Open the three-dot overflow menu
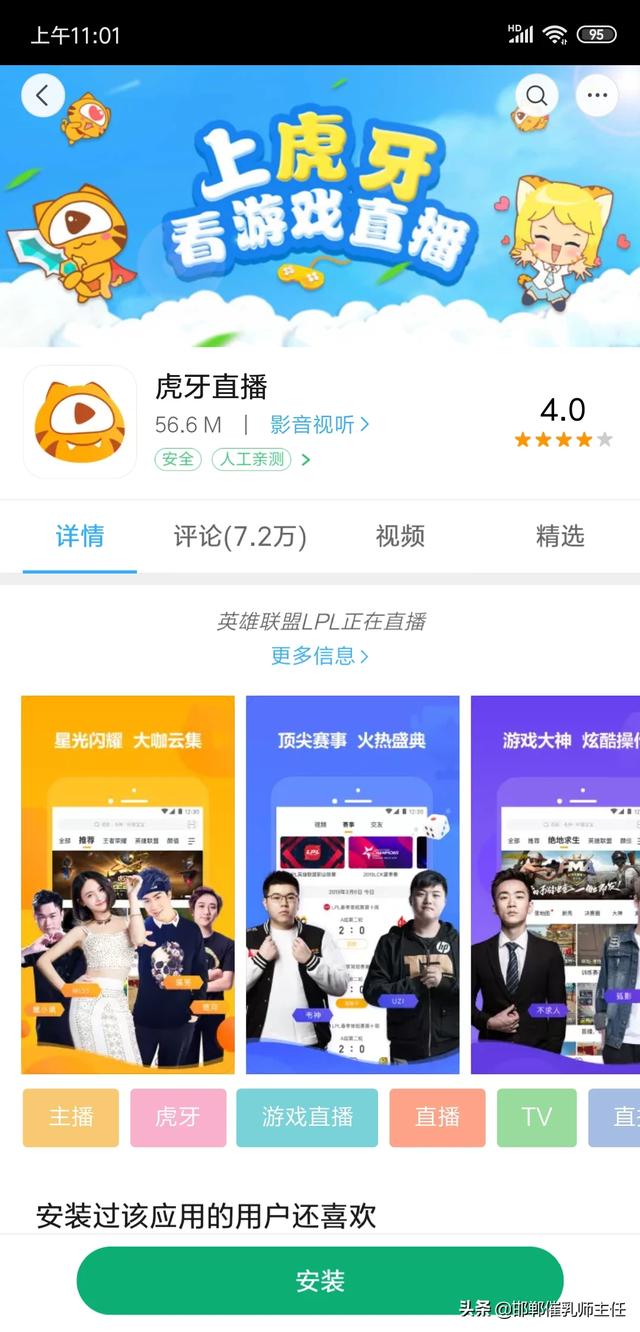The height and width of the screenshot is (1332, 640). click(x=597, y=96)
